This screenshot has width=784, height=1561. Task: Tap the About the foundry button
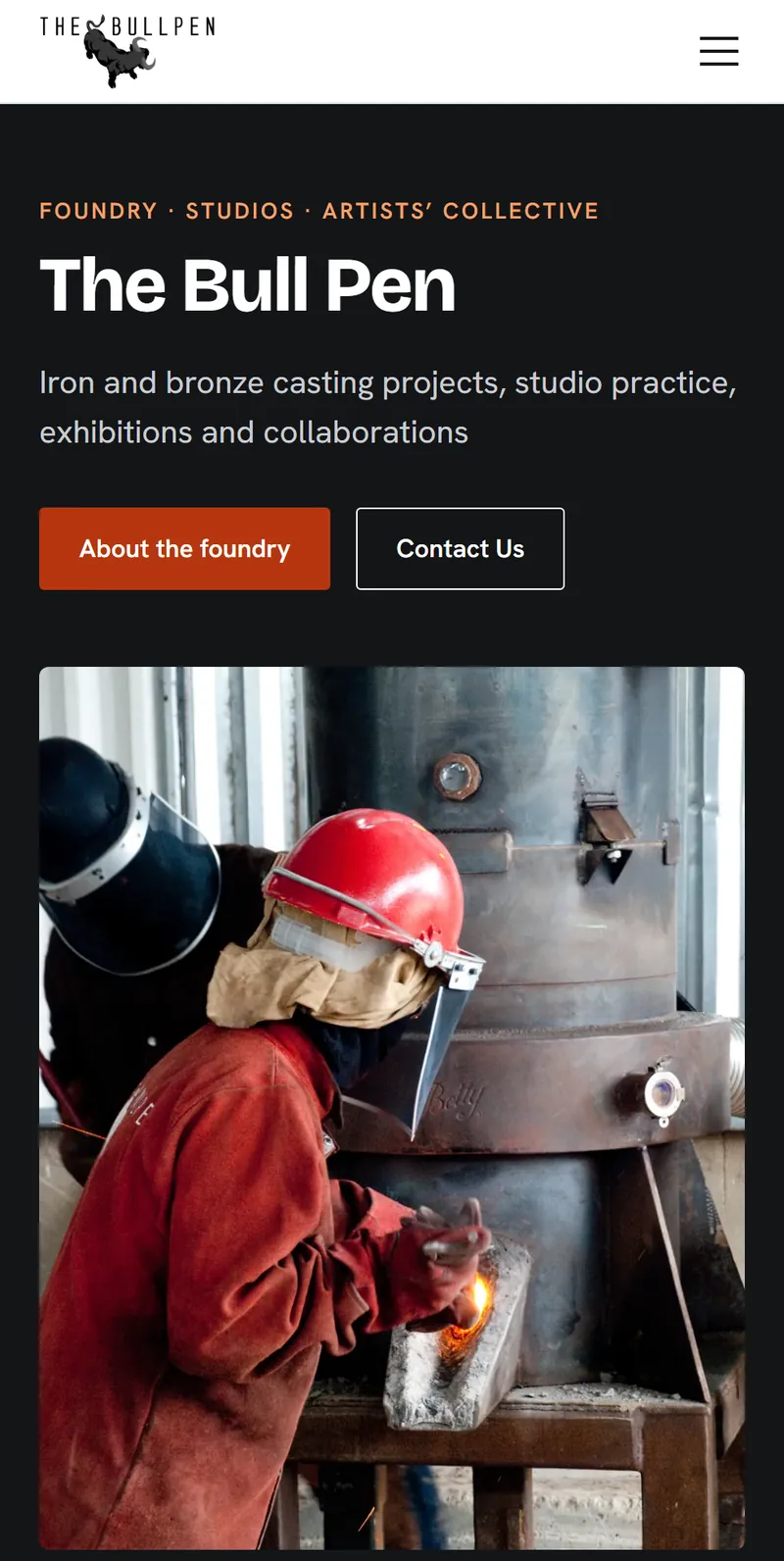point(184,548)
